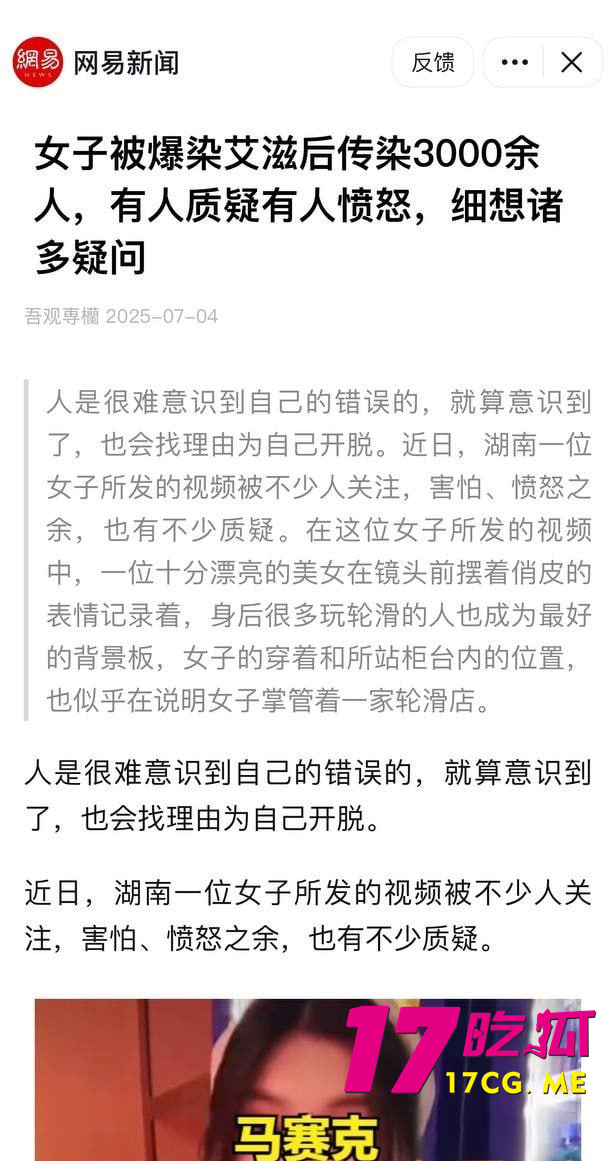Open the three-dot more options menu
The height and width of the screenshot is (1161, 616).
click(514, 62)
